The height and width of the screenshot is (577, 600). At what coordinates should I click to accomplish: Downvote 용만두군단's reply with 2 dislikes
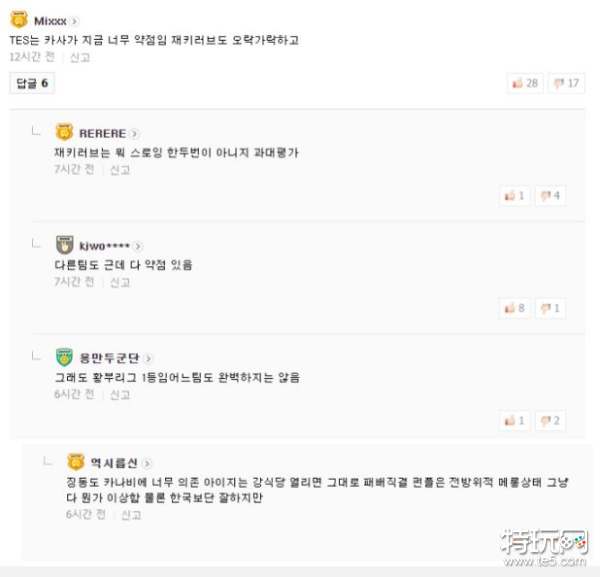[x=551, y=421]
